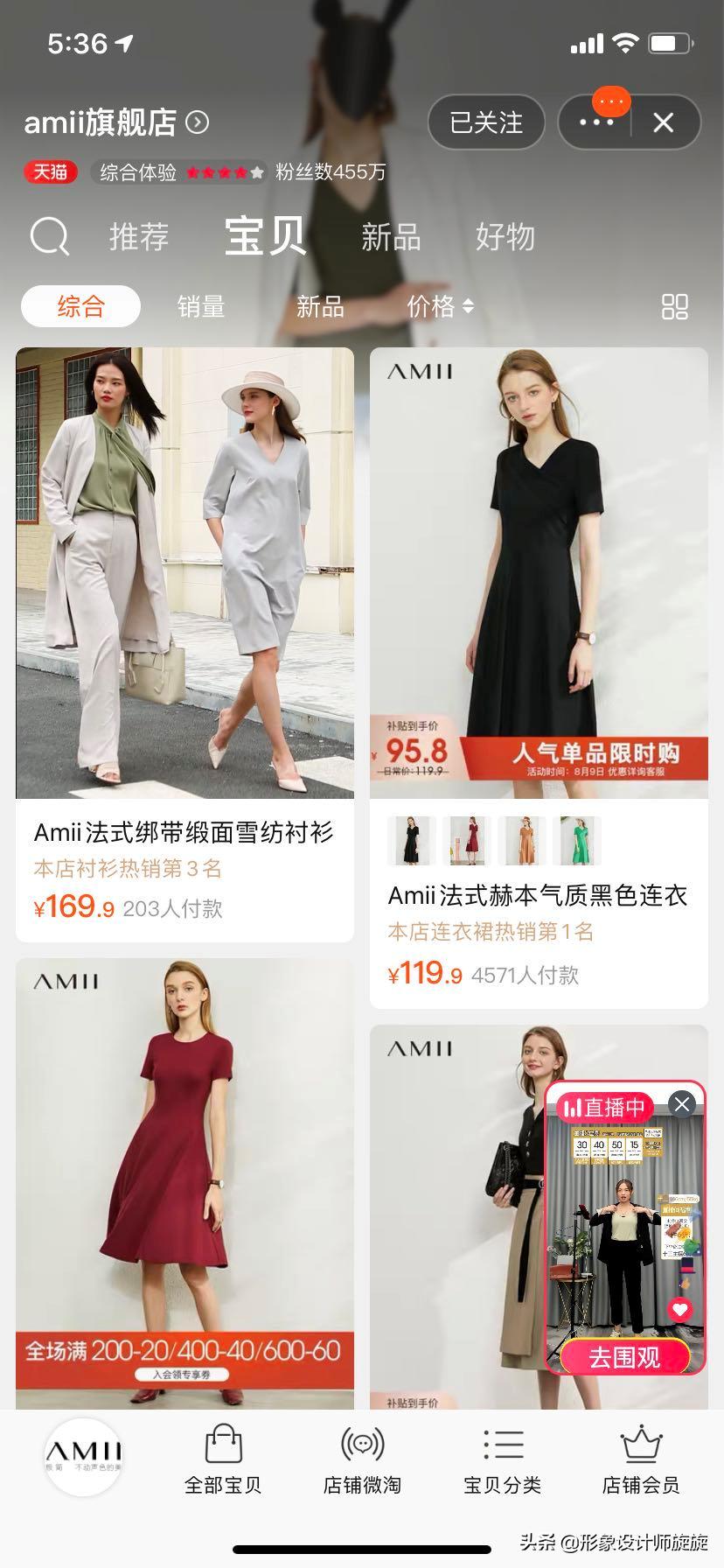Toggle the 已关注 follow status

point(485,122)
